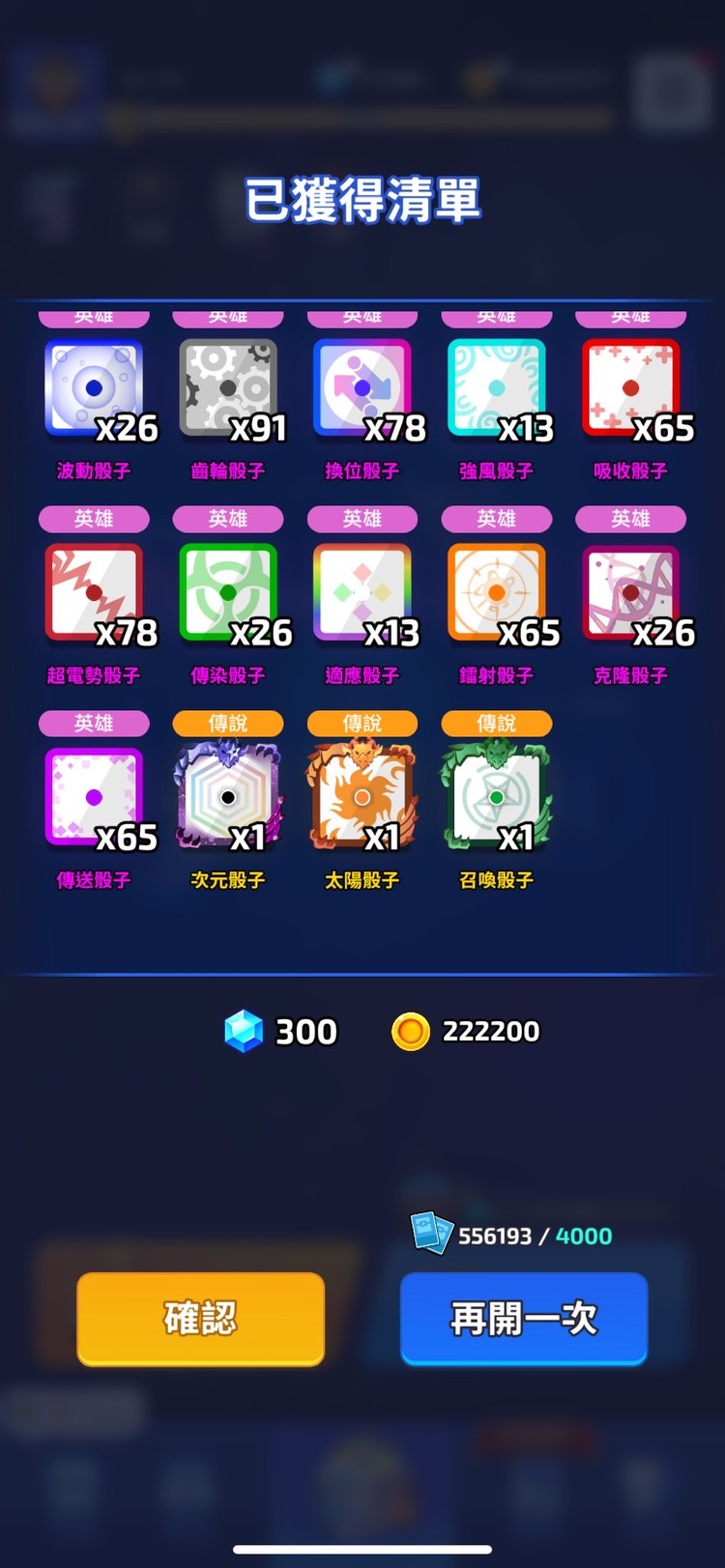This screenshot has height=1568, width=725.
Task: Select the 超電勢骰子 dice tile
Action: click(94, 593)
